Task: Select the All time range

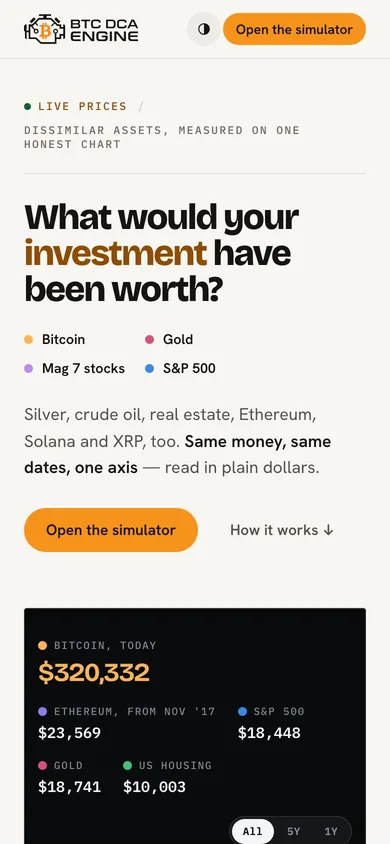Action: [252, 831]
